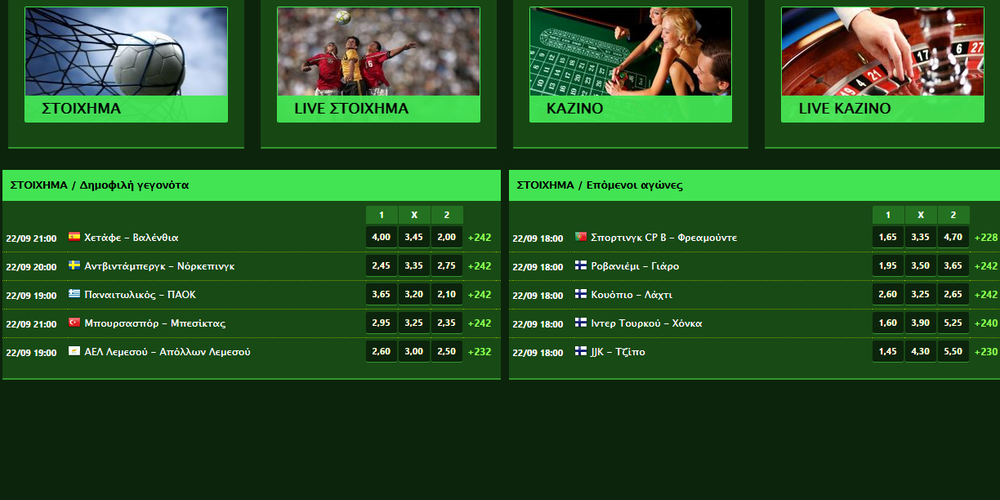This screenshot has height=500, width=1000.
Task: Select odds 1,65 for Σπόρτινγκ CP B
Action: tap(888, 238)
